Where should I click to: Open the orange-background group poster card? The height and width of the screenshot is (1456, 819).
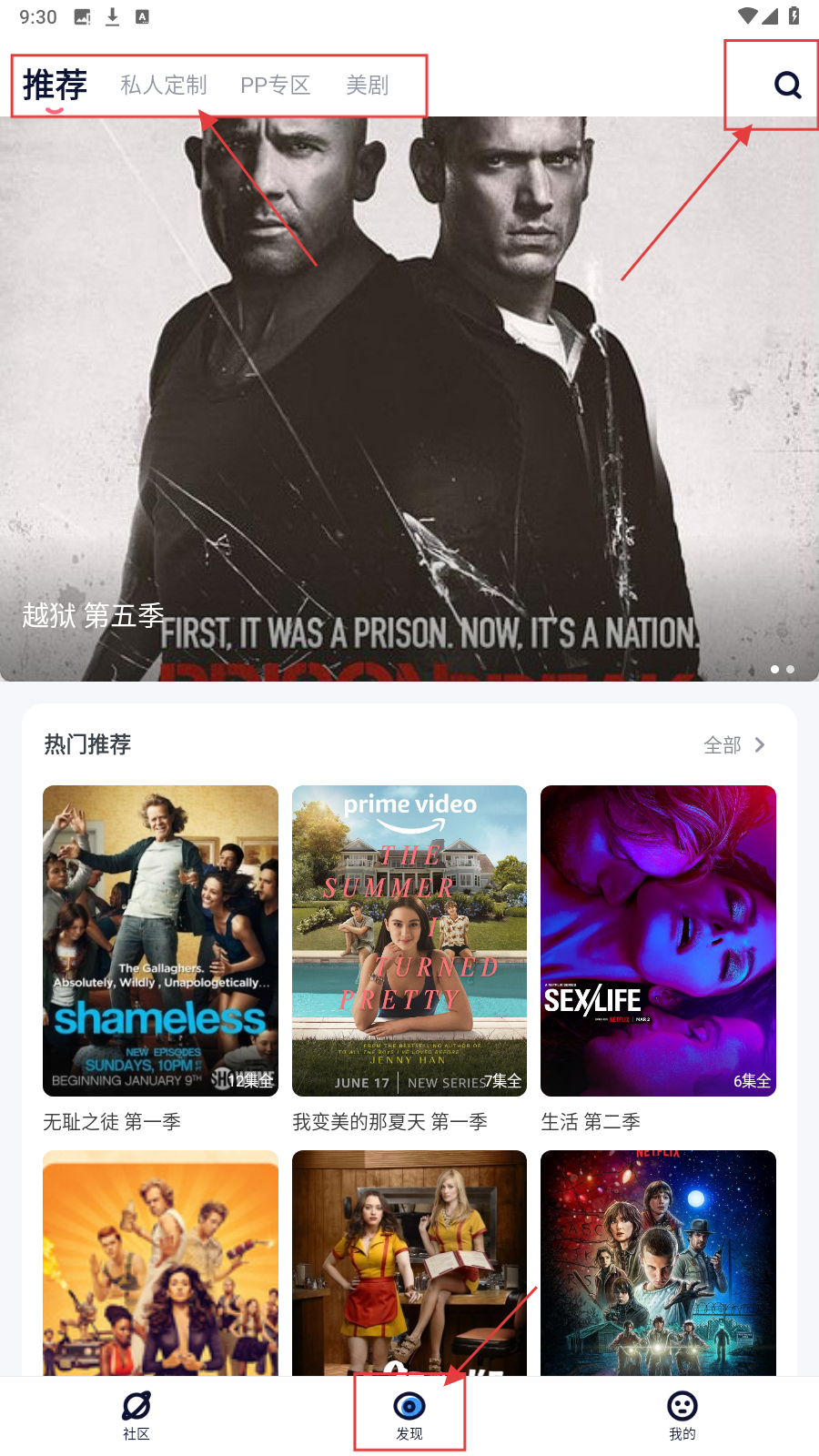[160, 1263]
